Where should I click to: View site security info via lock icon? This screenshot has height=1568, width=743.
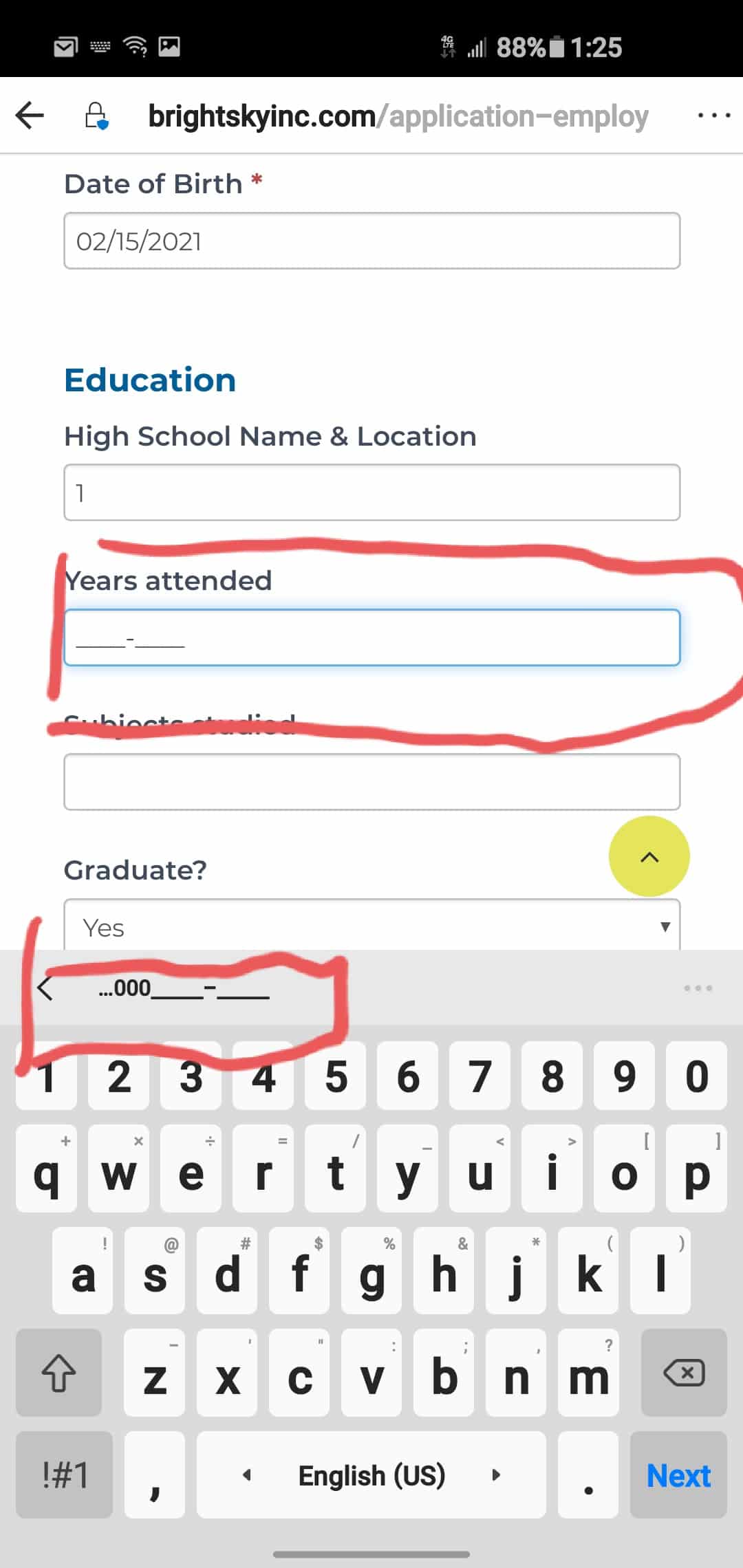[x=96, y=116]
